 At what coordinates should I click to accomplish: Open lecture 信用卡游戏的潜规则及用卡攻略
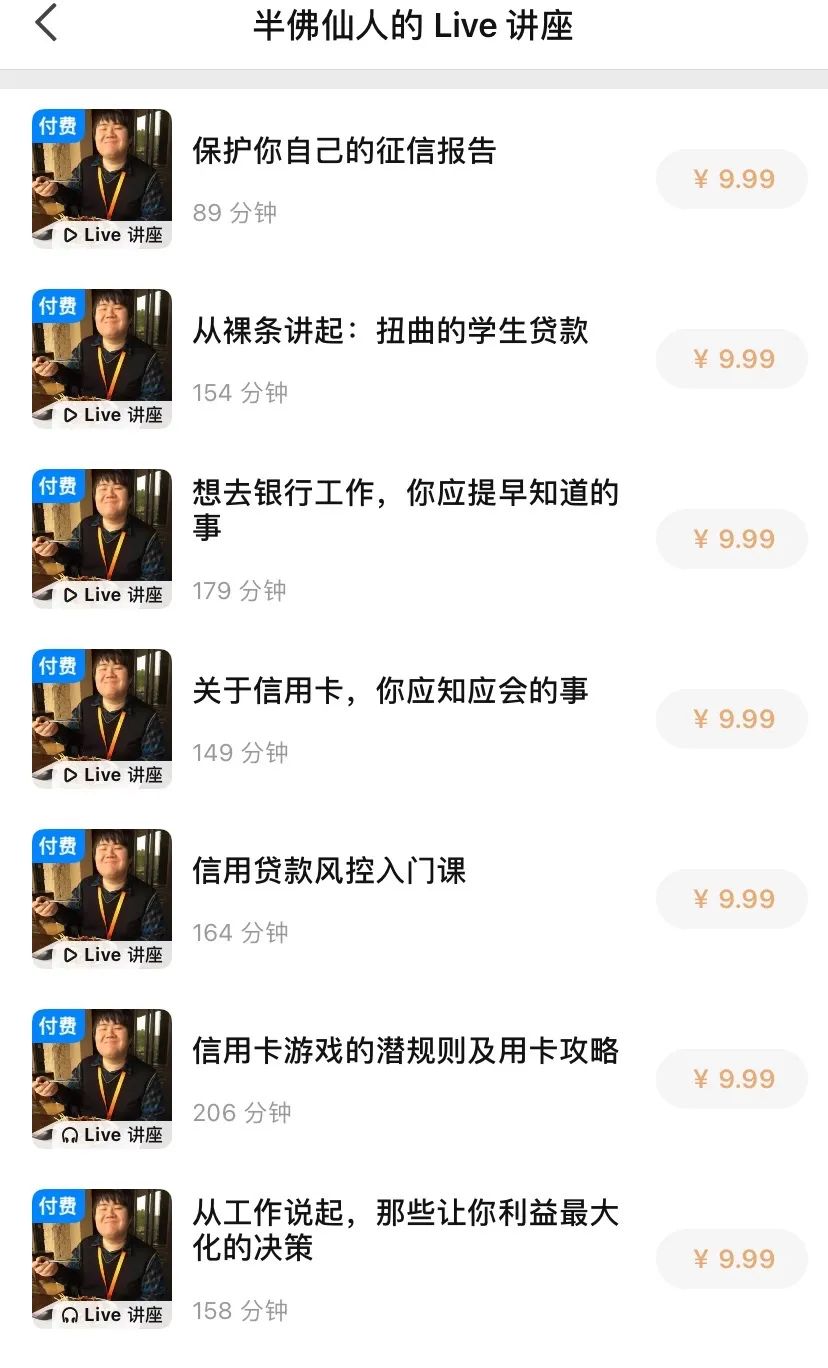(x=404, y=1052)
